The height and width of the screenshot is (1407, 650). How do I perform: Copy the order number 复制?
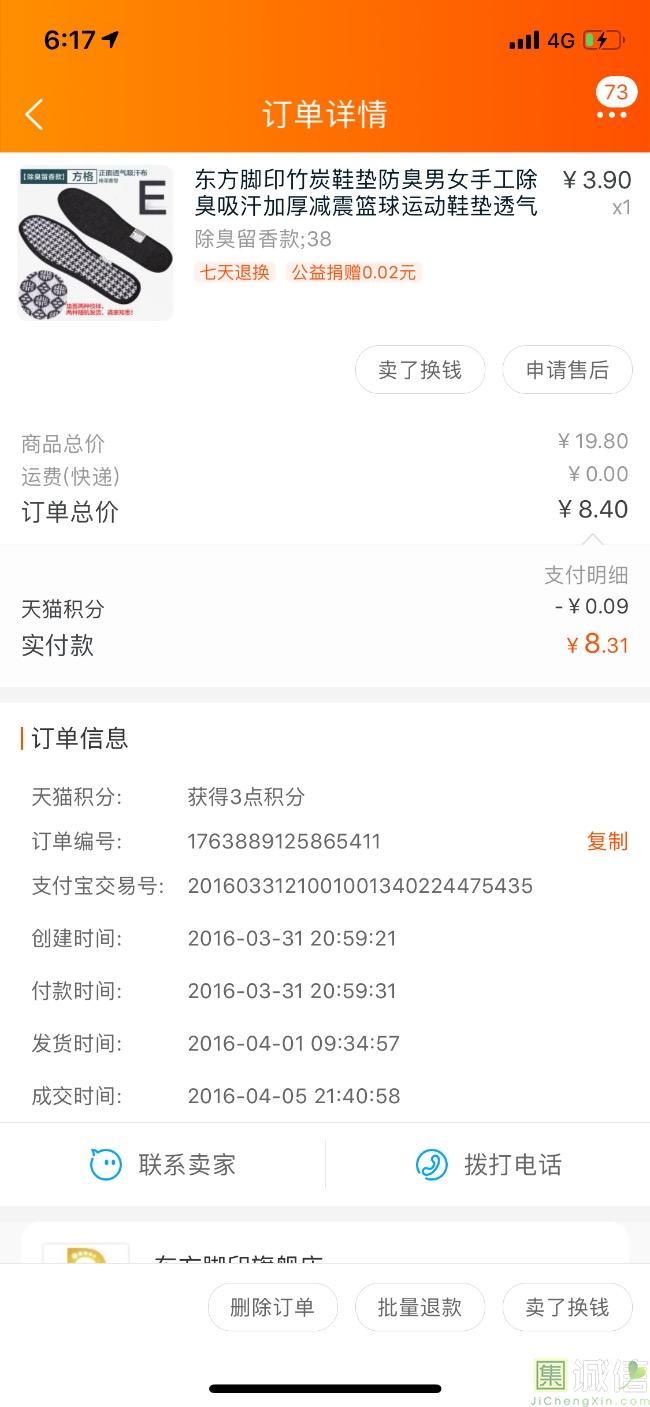point(607,841)
